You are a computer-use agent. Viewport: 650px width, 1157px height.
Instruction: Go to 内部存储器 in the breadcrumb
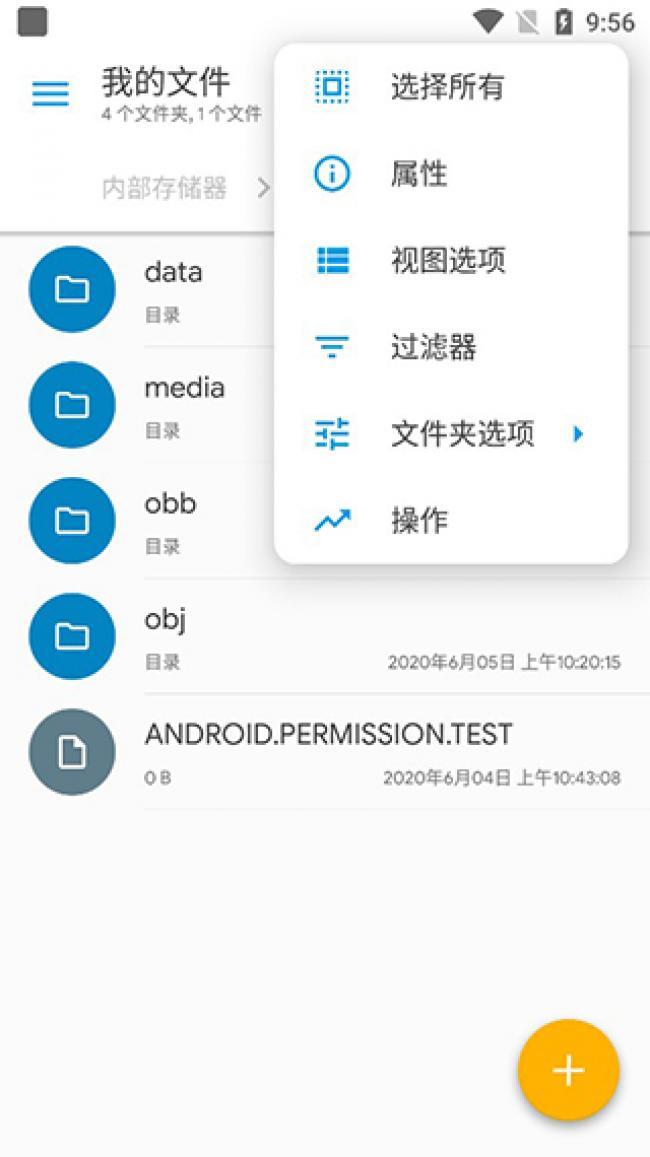(164, 188)
